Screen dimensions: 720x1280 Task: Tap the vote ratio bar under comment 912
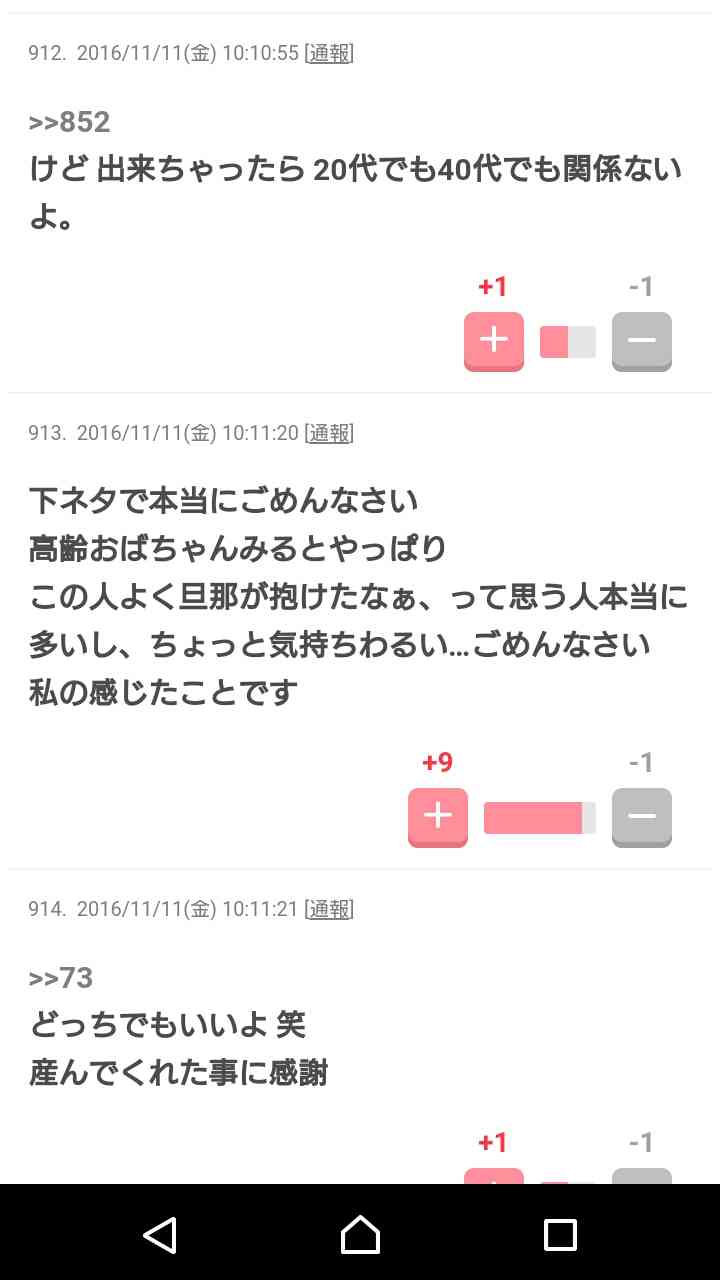tap(567, 341)
